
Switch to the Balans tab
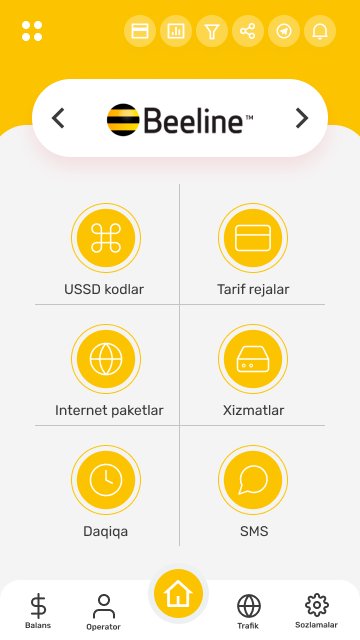38,611
